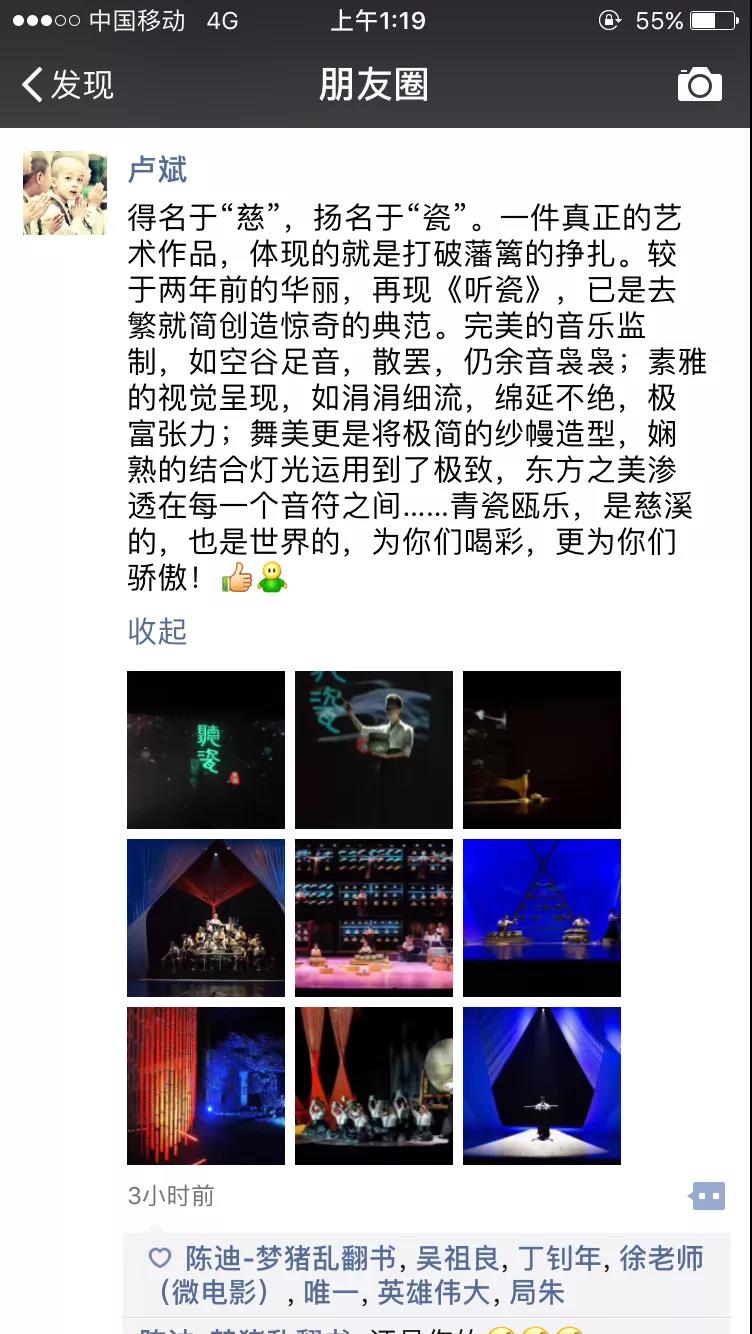Go back to 发现
The width and height of the screenshot is (752, 1334).
67,85
